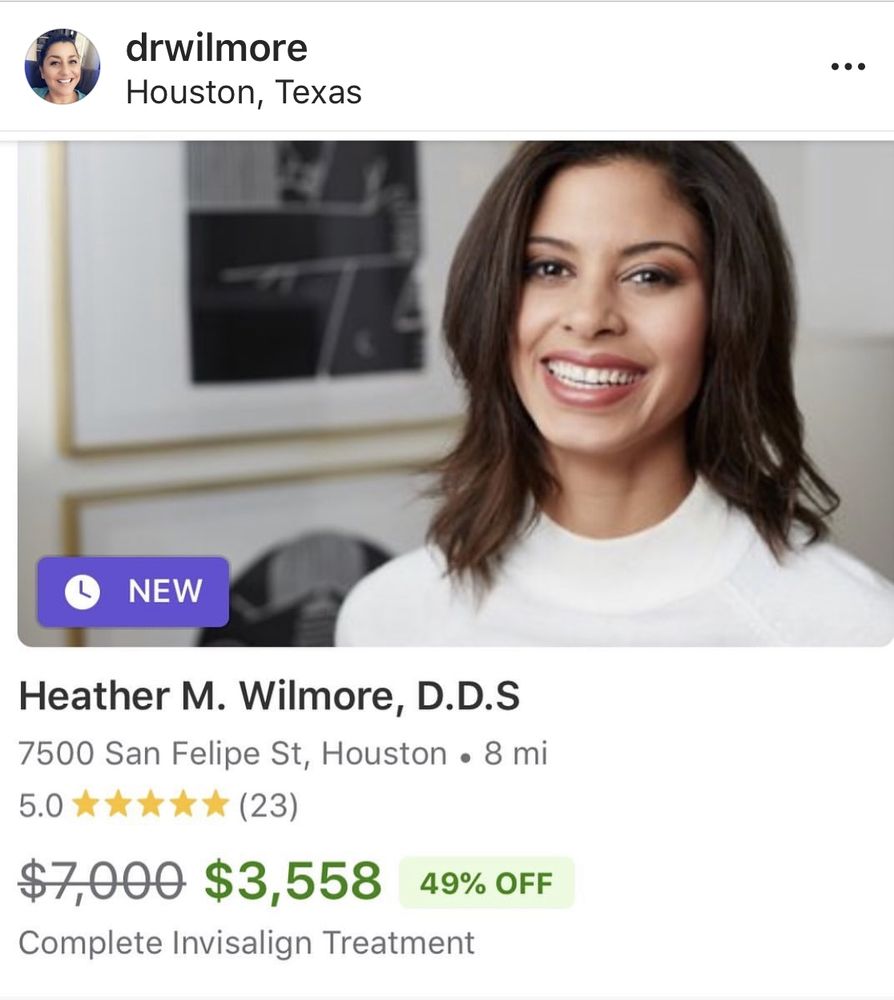Open the three-dot options menu
Image resolution: width=894 pixels, height=1000 pixels.
pos(848,66)
